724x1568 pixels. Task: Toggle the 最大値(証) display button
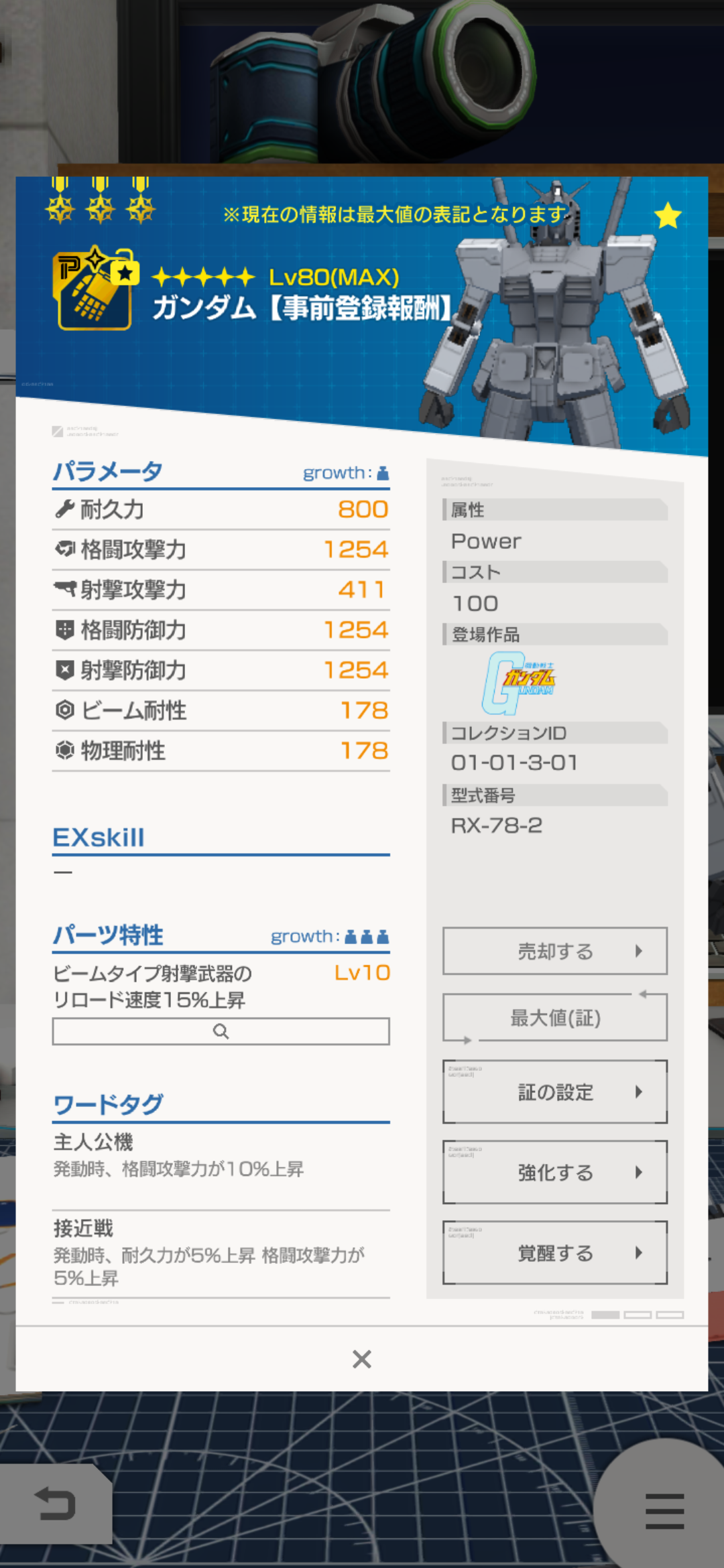(x=554, y=1018)
